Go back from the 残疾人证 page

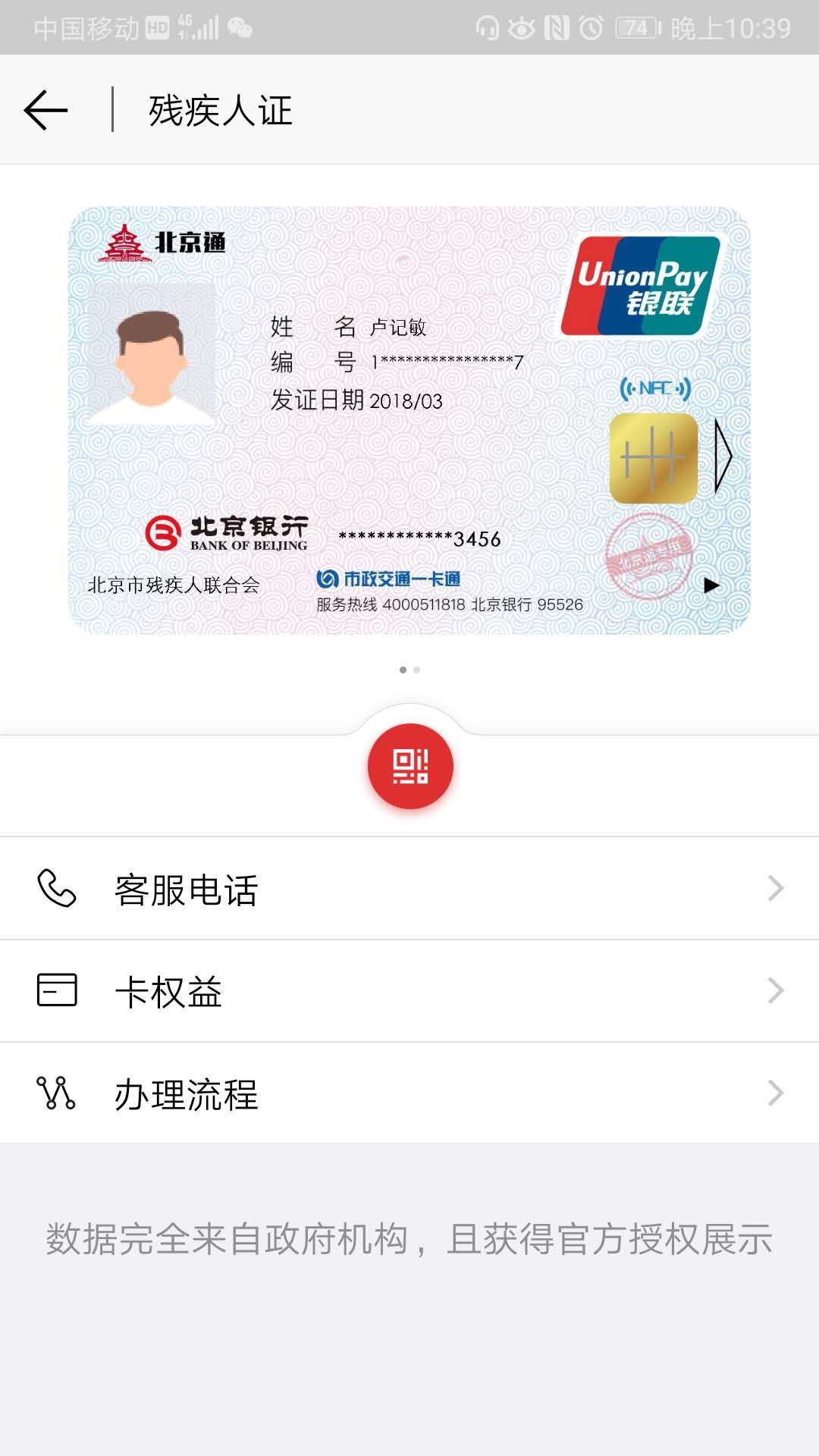[45, 111]
